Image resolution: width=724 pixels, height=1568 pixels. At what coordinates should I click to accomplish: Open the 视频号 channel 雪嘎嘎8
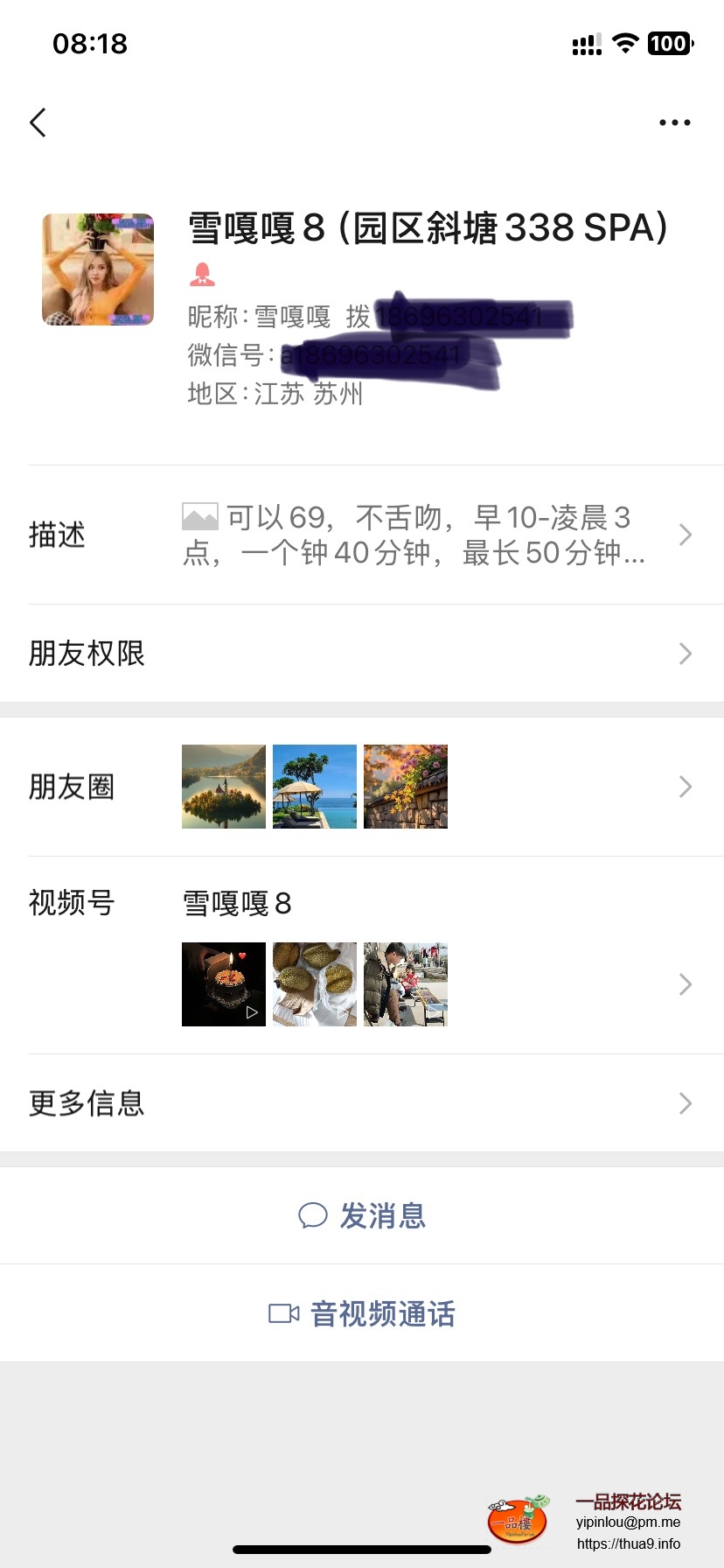click(362, 955)
